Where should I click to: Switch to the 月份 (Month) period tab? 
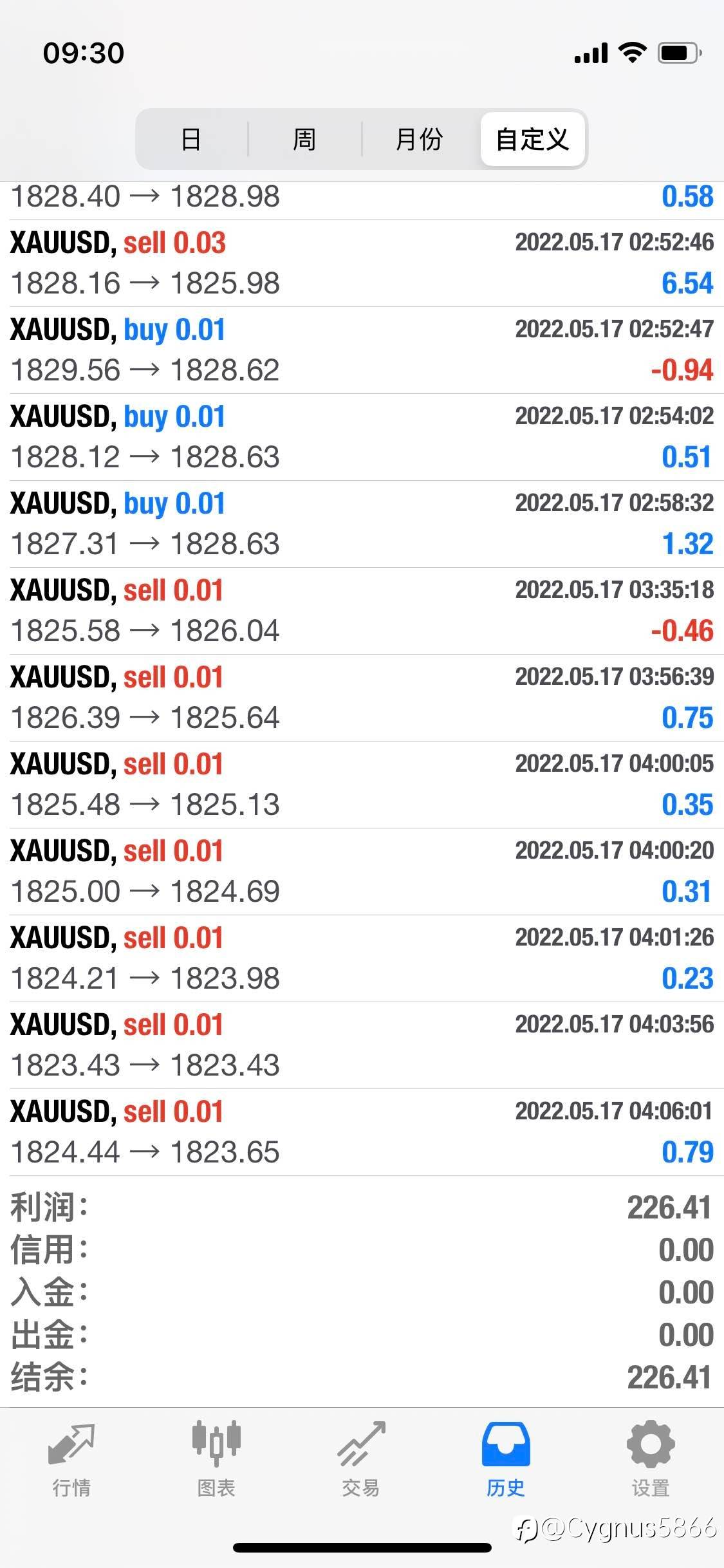(x=419, y=139)
